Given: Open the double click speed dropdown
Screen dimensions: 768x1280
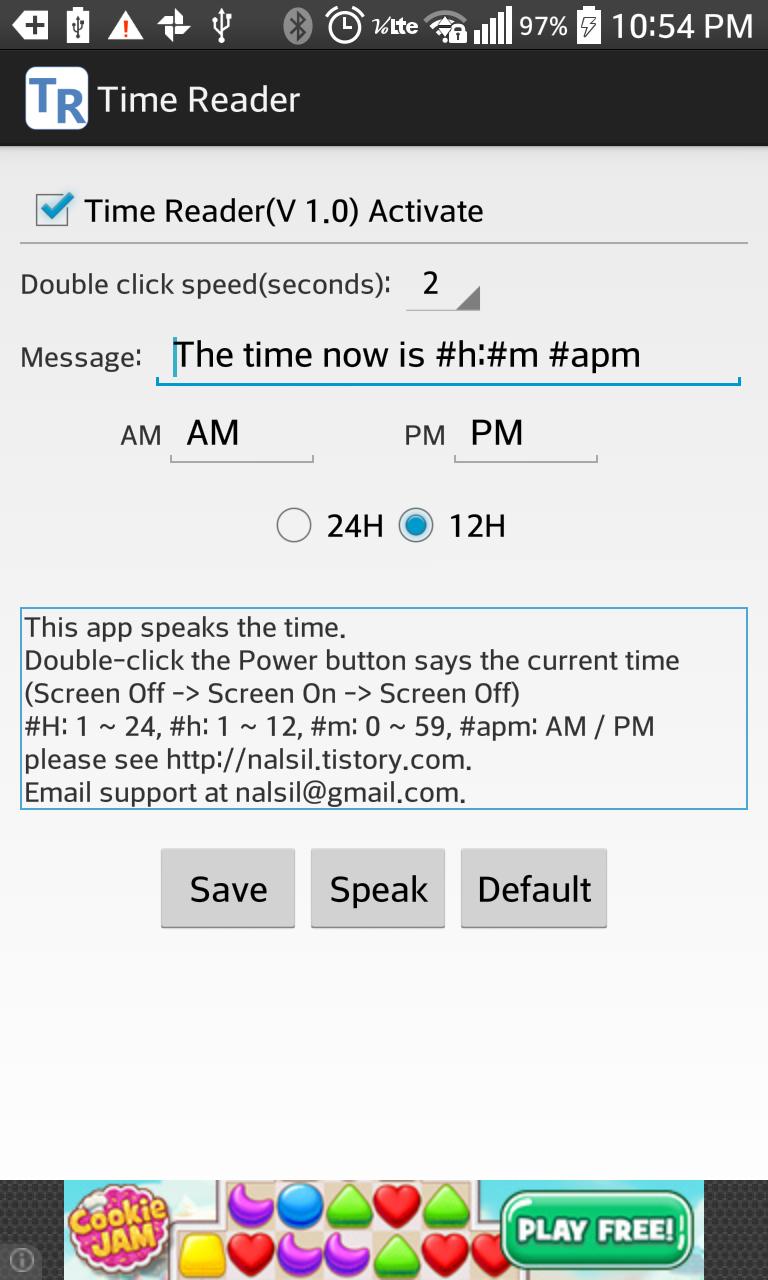Looking at the screenshot, I should [443, 286].
